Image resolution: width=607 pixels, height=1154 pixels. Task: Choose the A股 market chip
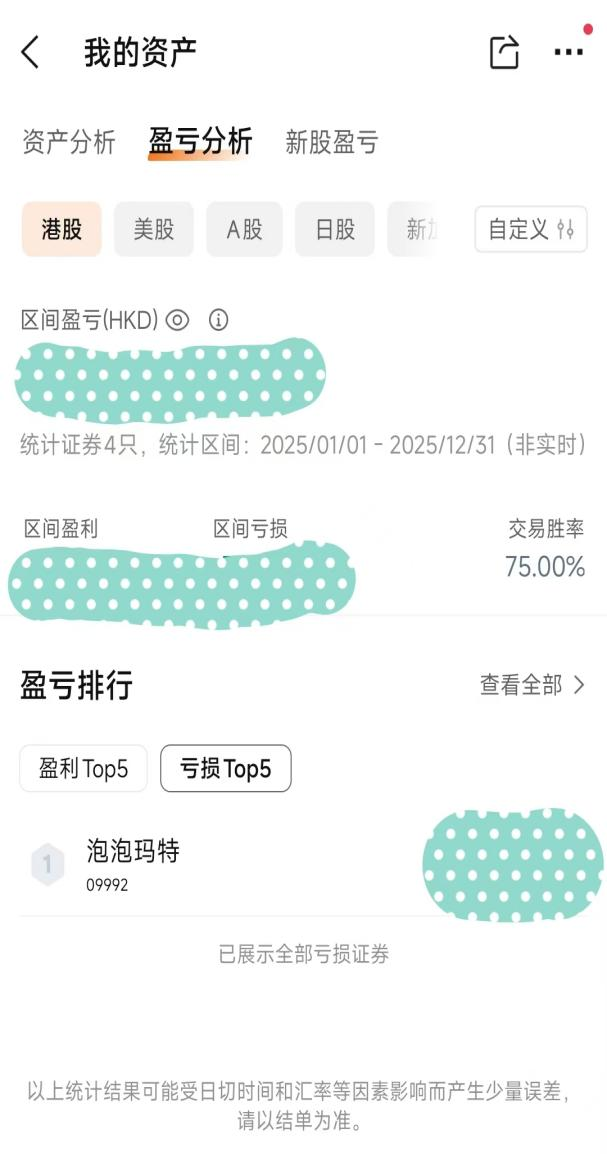tap(244, 229)
